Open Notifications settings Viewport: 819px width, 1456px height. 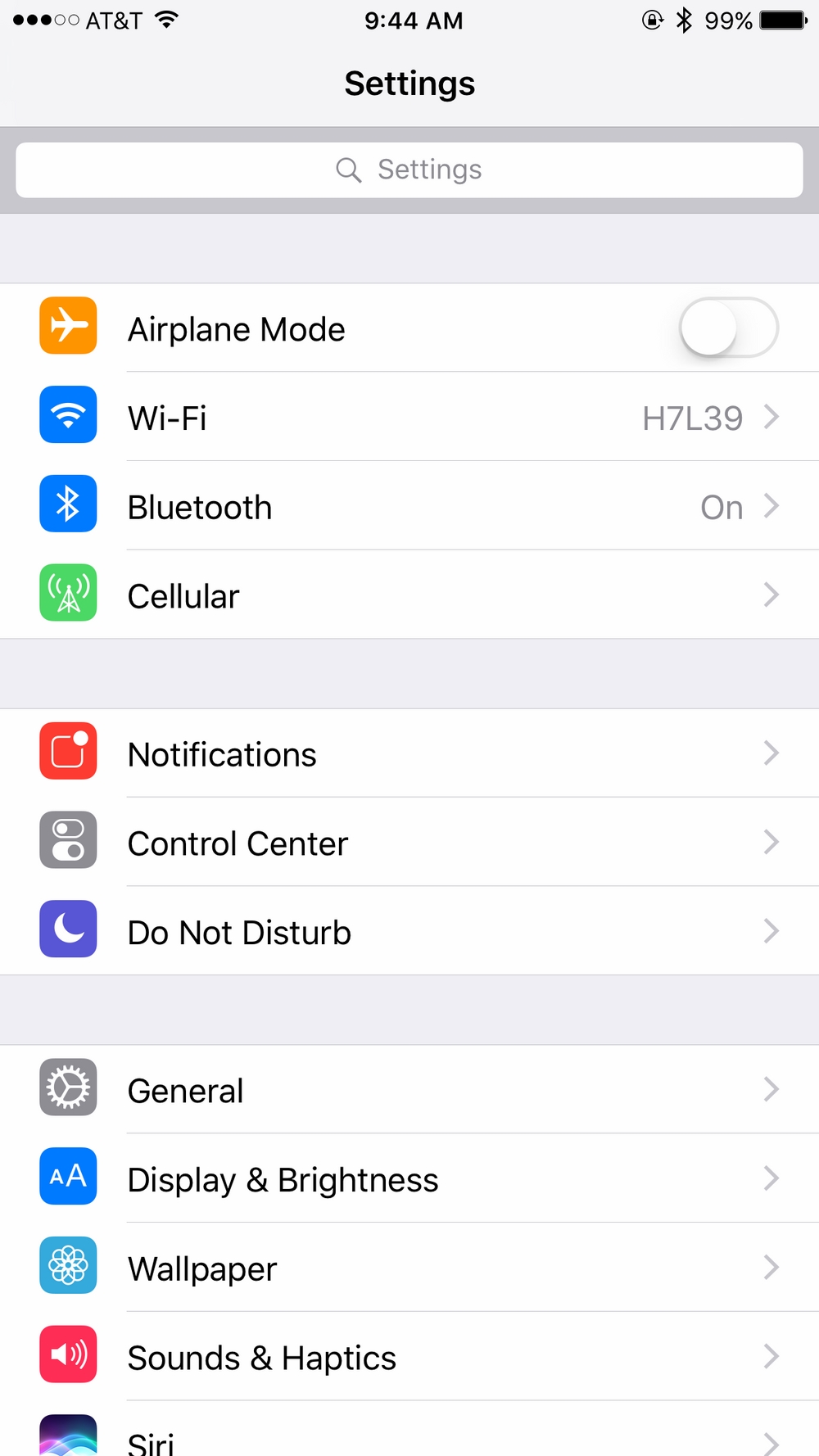409,753
